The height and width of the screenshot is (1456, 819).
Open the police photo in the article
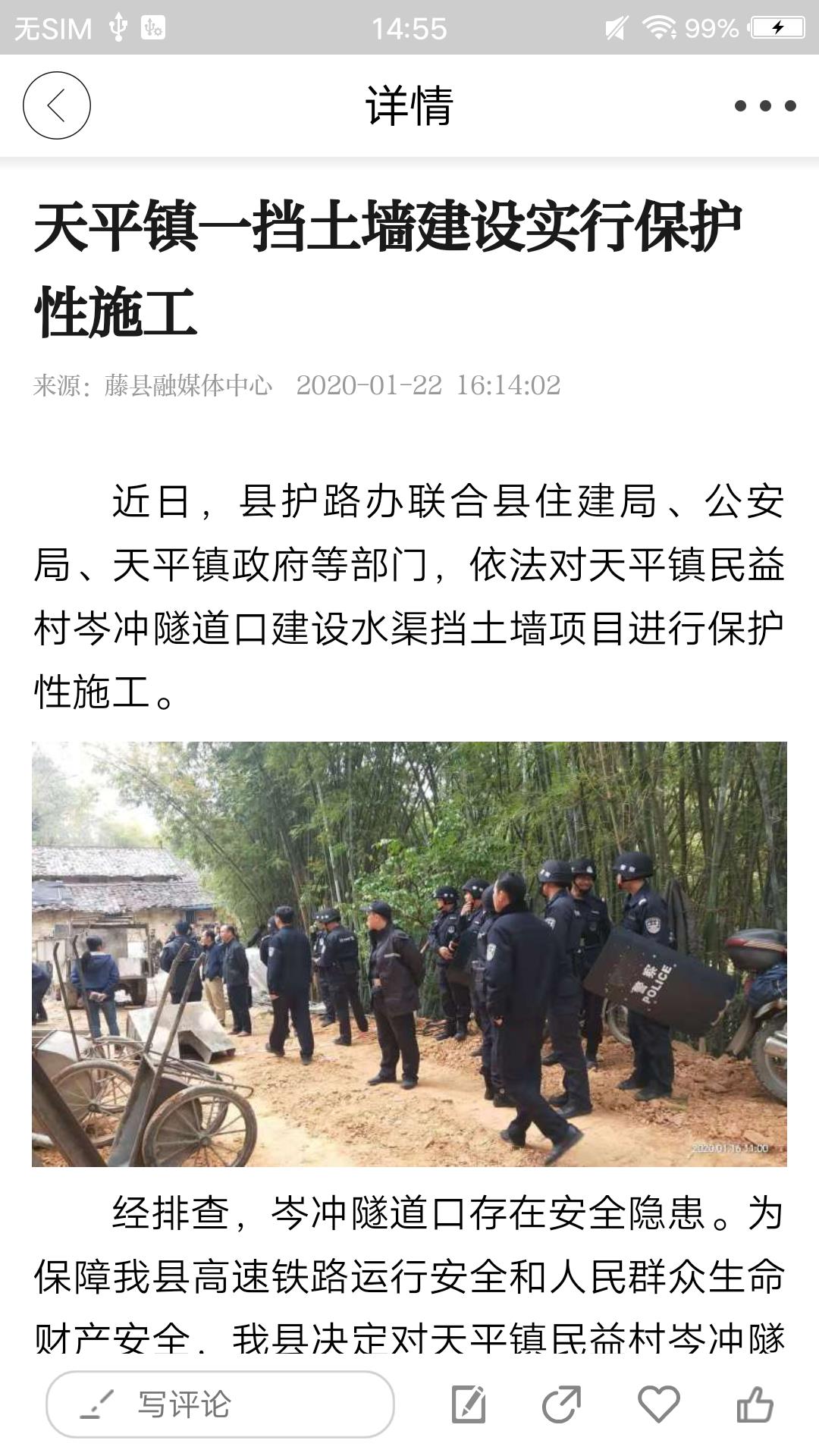[x=409, y=953]
